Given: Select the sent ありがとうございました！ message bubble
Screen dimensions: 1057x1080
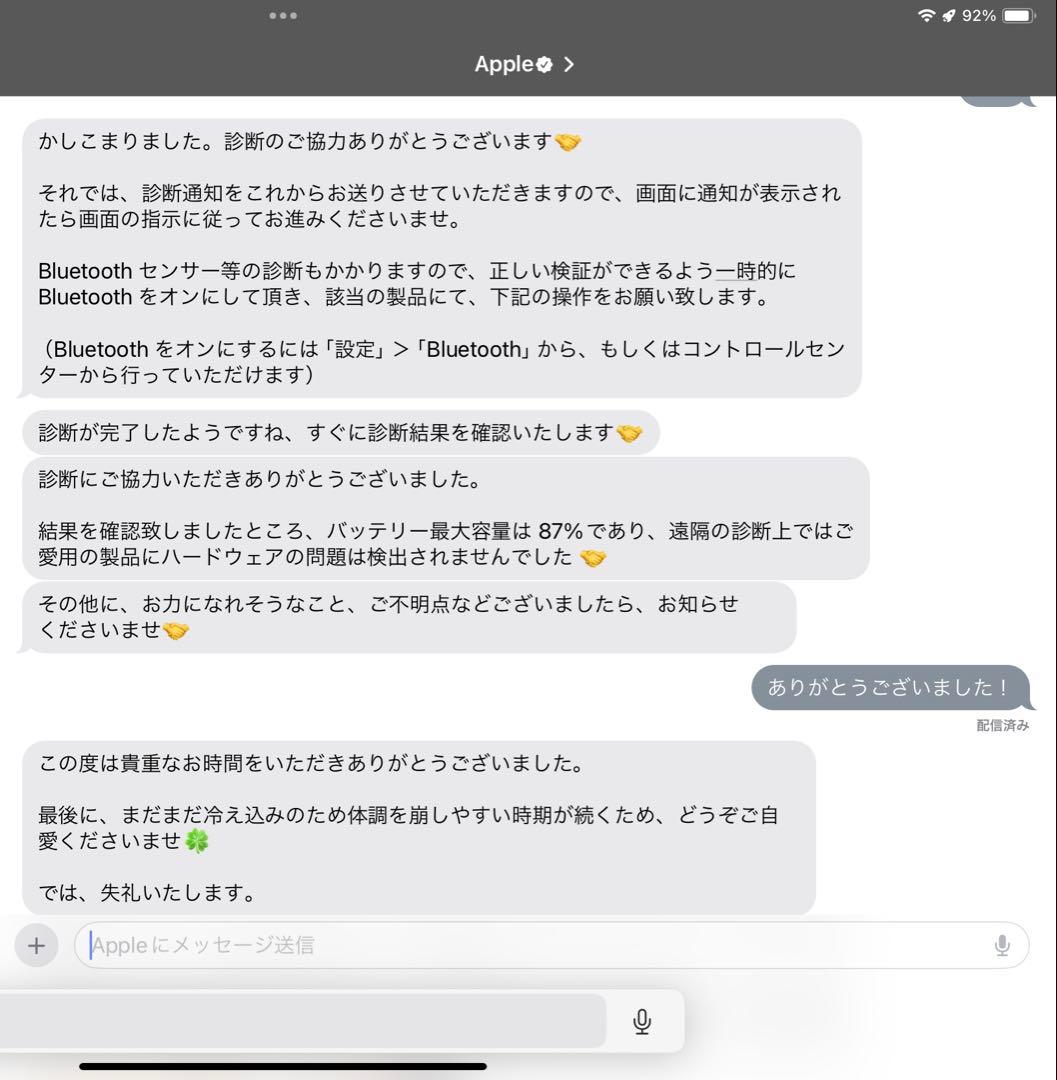Looking at the screenshot, I should coord(886,687).
